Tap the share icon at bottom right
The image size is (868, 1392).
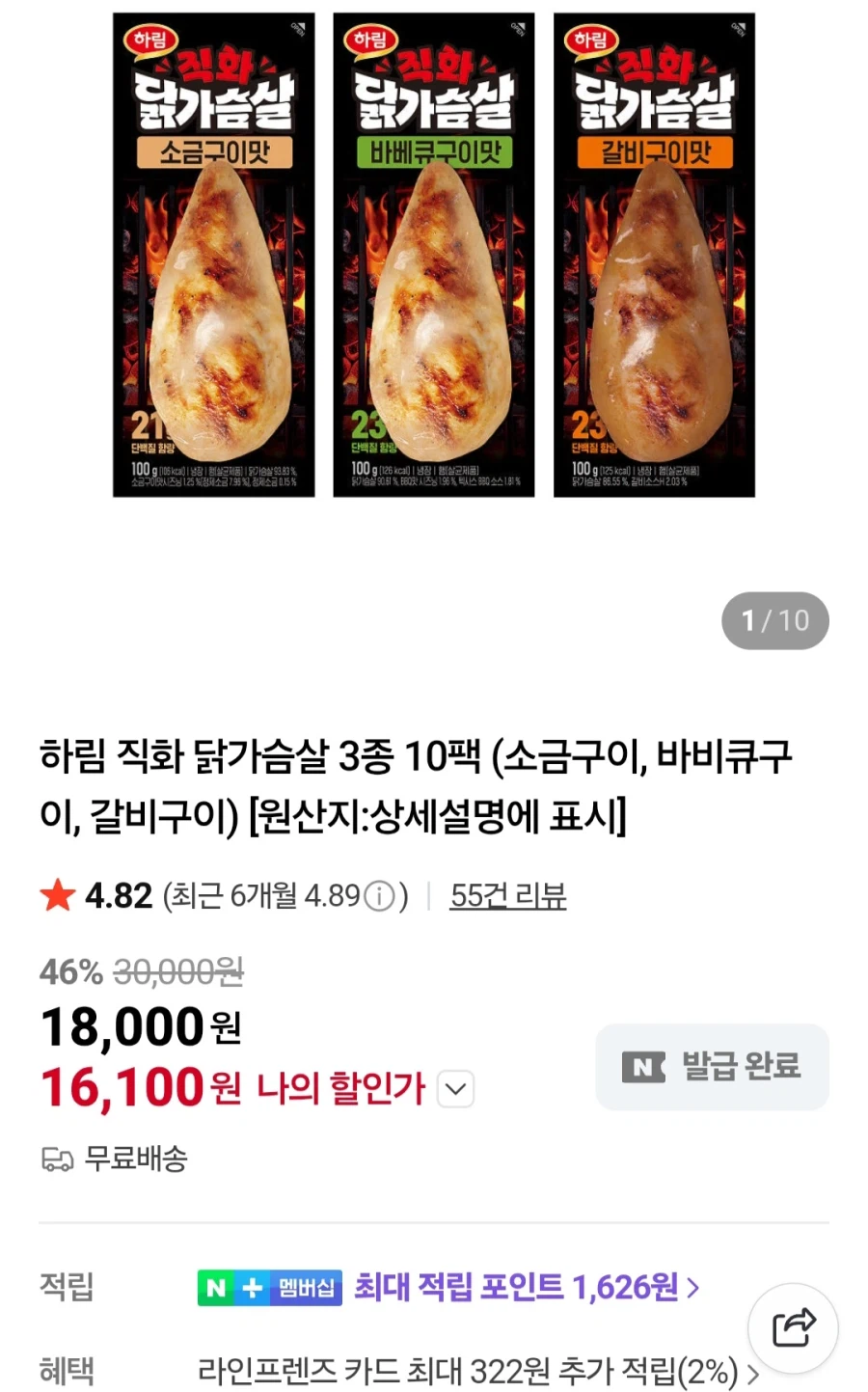tap(793, 1327)
